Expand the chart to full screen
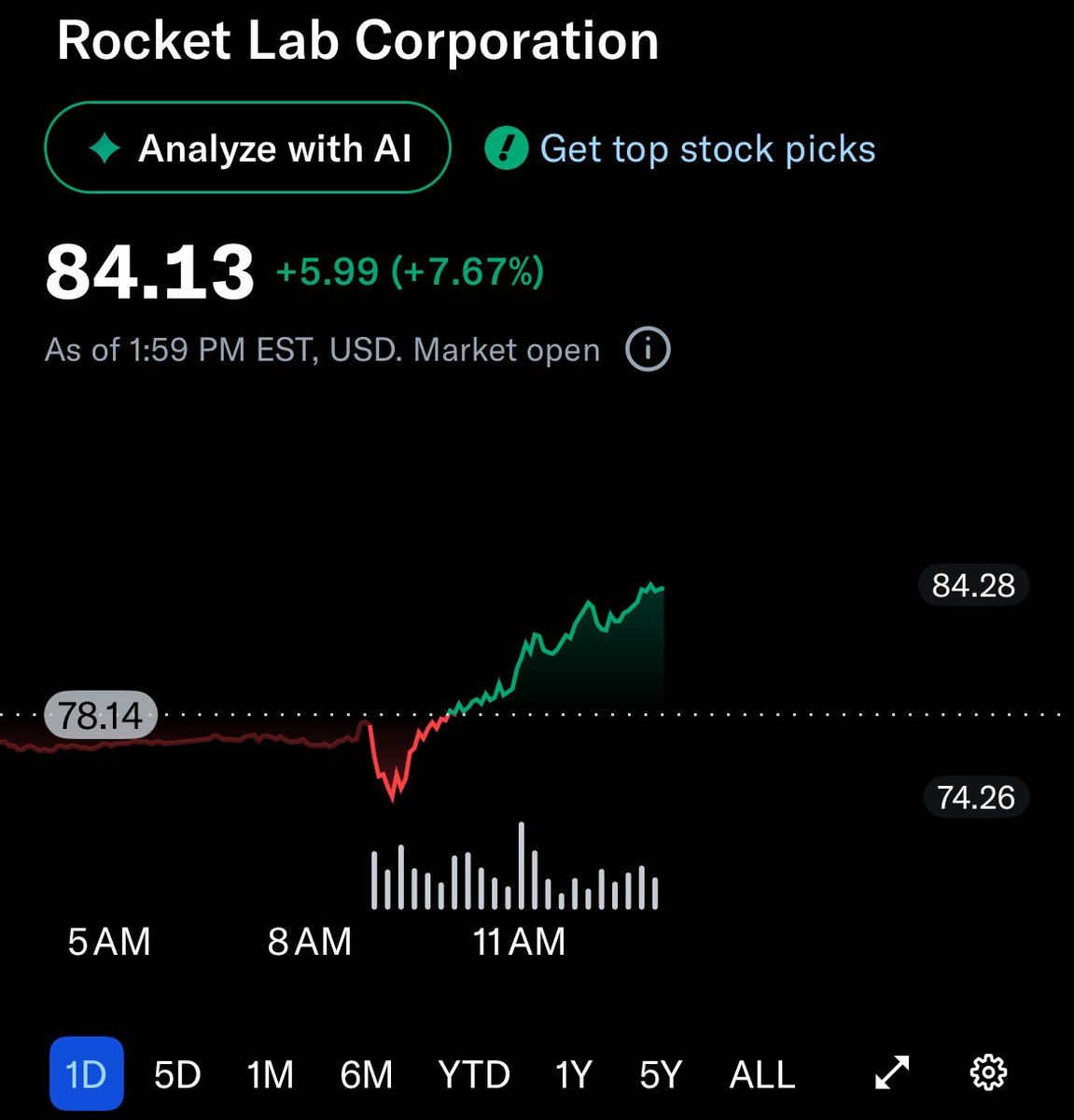The width and height of the screenshot is (1074, 1120). coord(892,1072)
